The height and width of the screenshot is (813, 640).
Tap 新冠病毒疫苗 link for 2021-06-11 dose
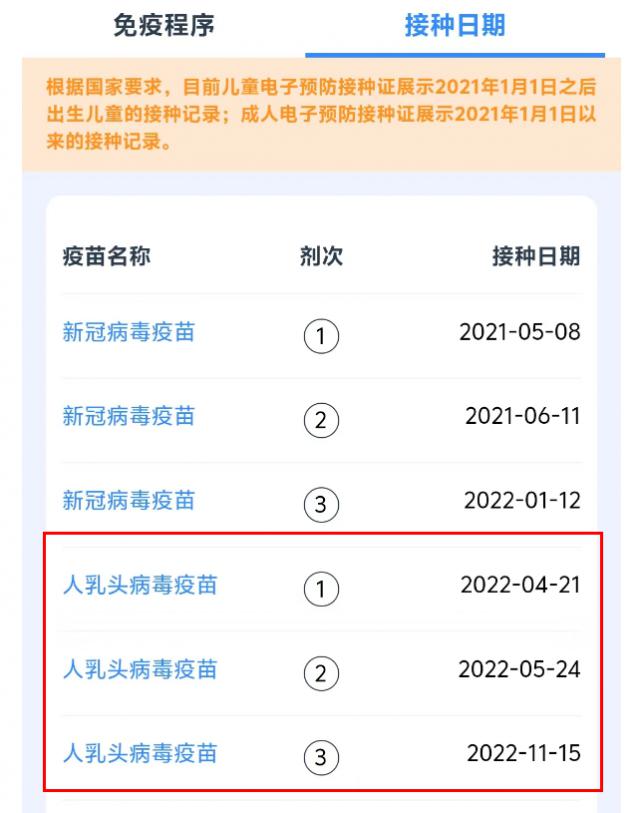(x=129, y=417)
